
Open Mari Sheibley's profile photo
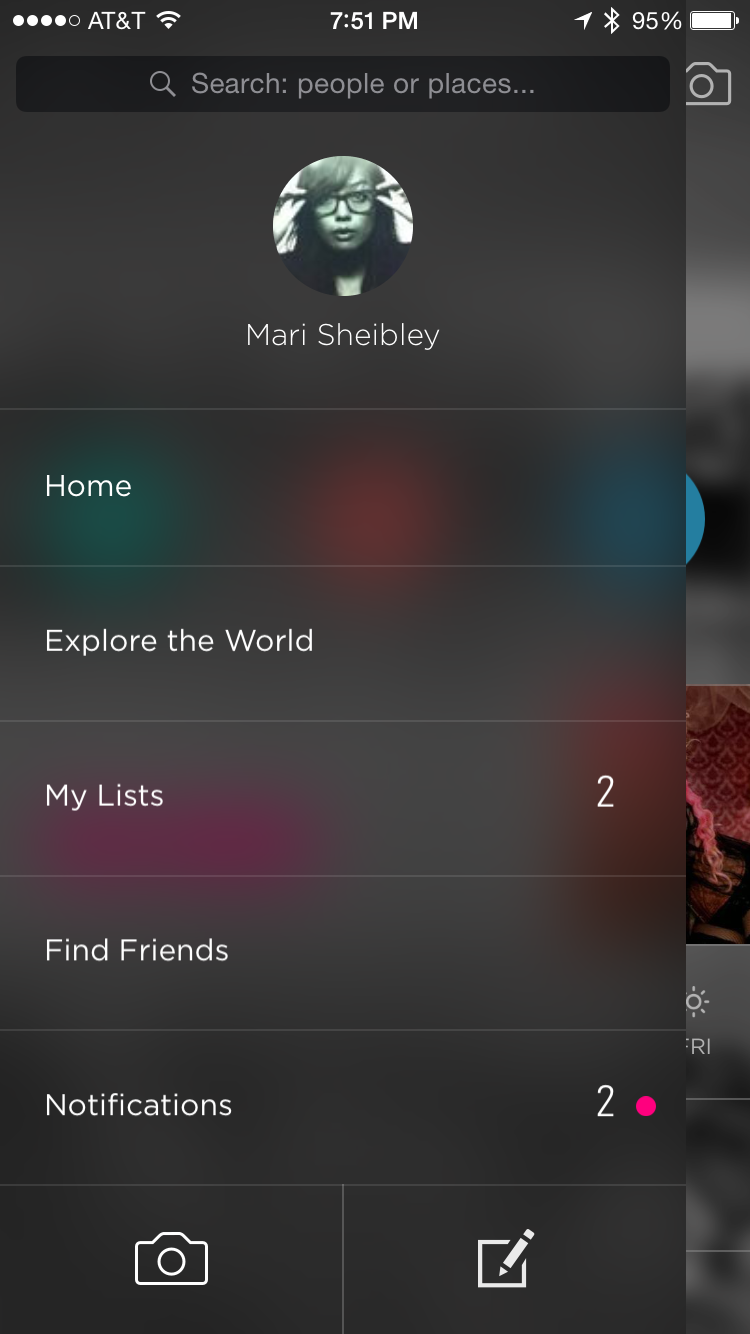[343, 226]
